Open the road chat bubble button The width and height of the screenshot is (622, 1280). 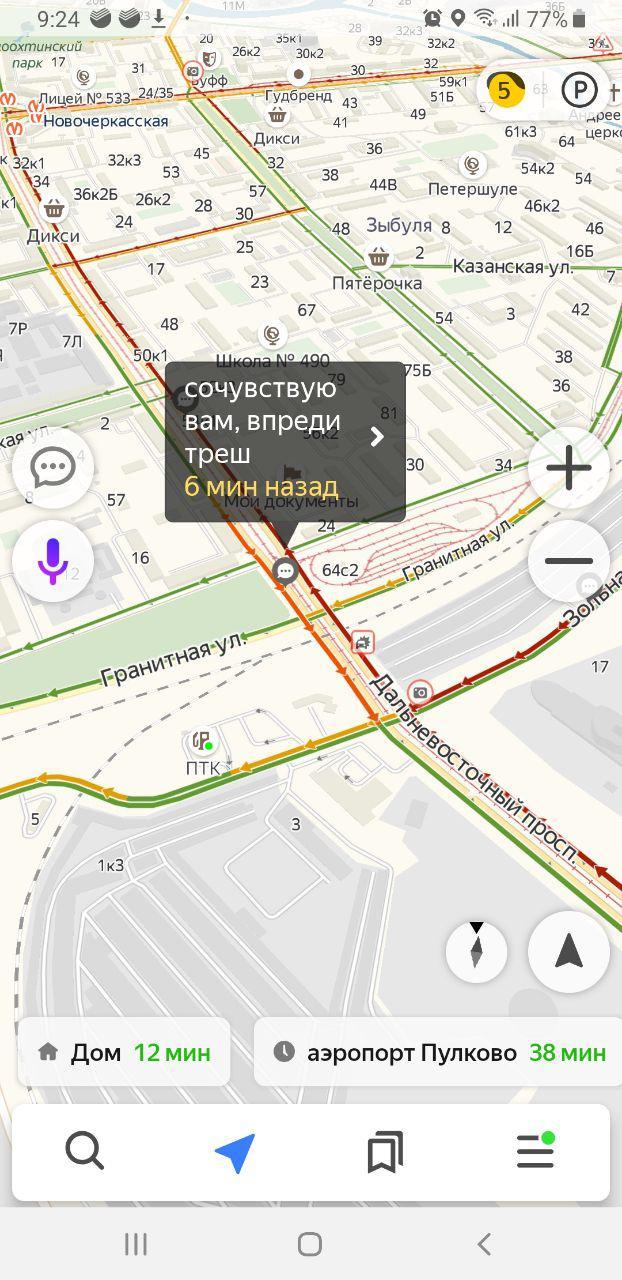53,467
